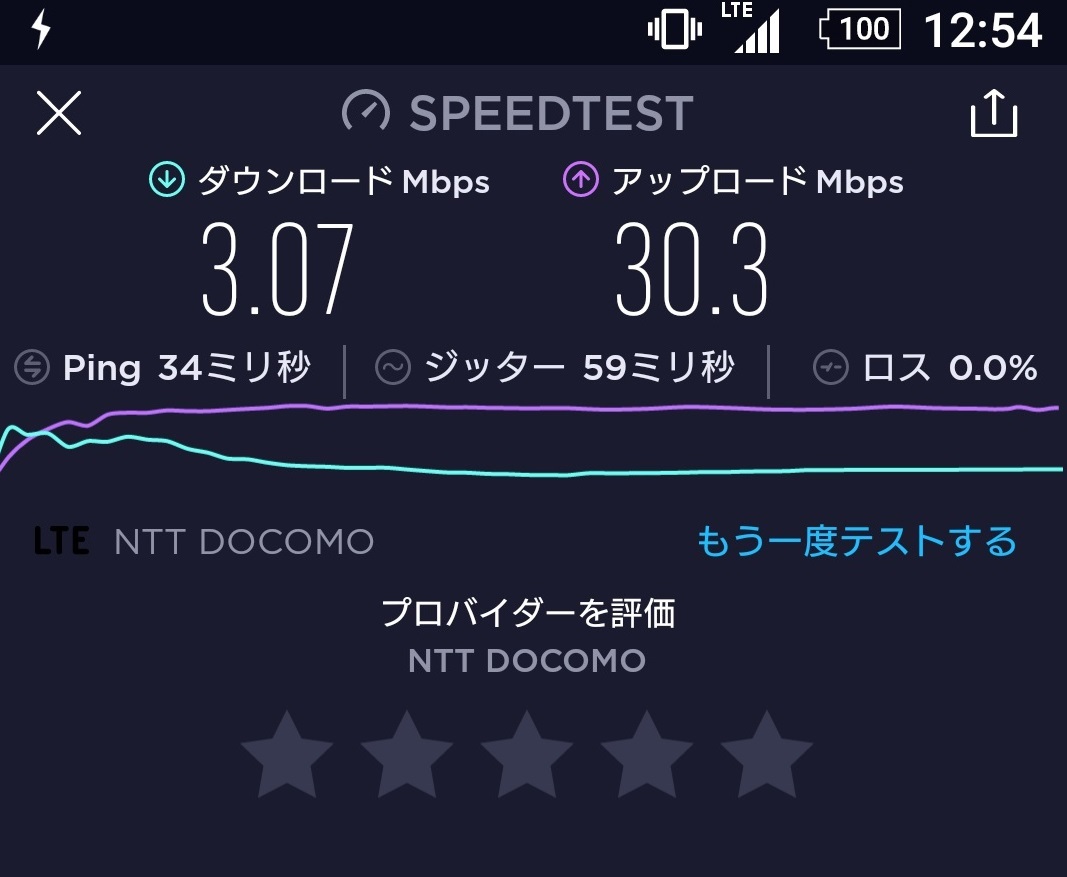Give NTT DOCOMO two stars
Screen dimensions: 1067x877
[407, 755]
